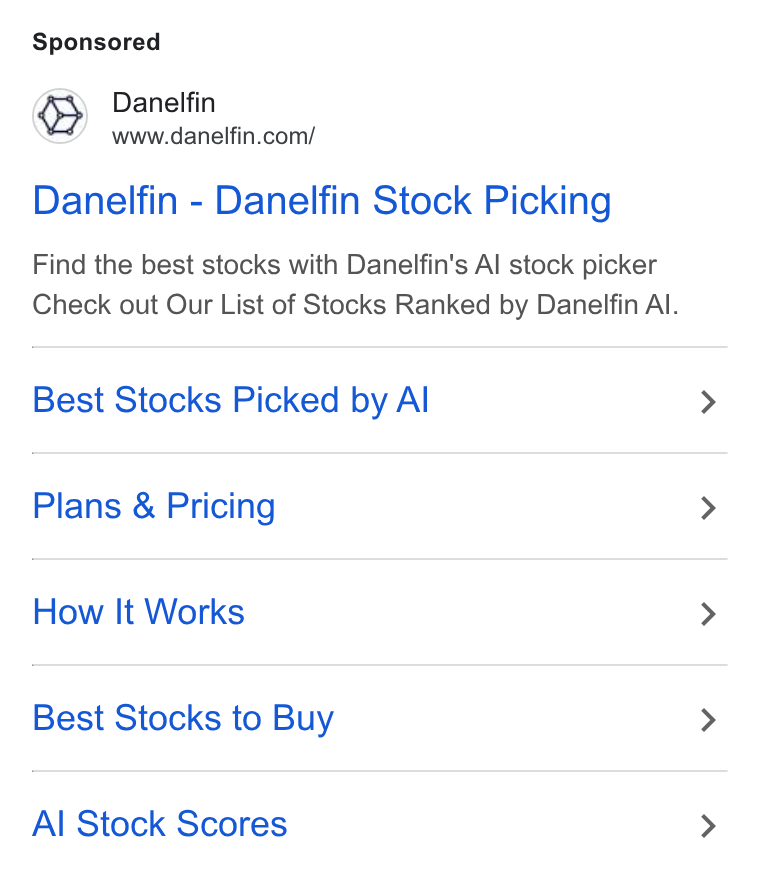Open the Danelfin Stock Picking headline link
The height and width of the screenshot is (876, 760).
point(322,200)
